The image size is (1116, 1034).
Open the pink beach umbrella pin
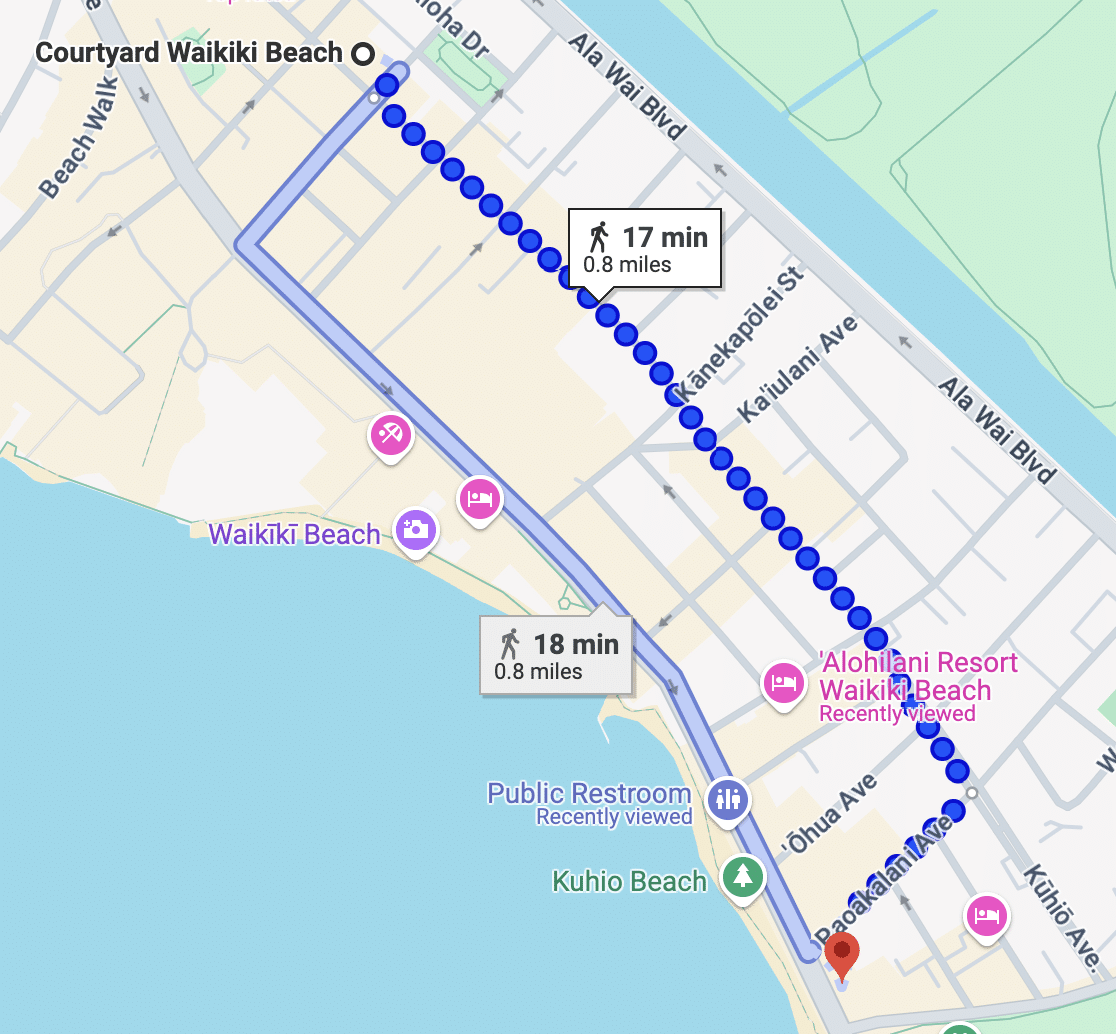point(390,435)
